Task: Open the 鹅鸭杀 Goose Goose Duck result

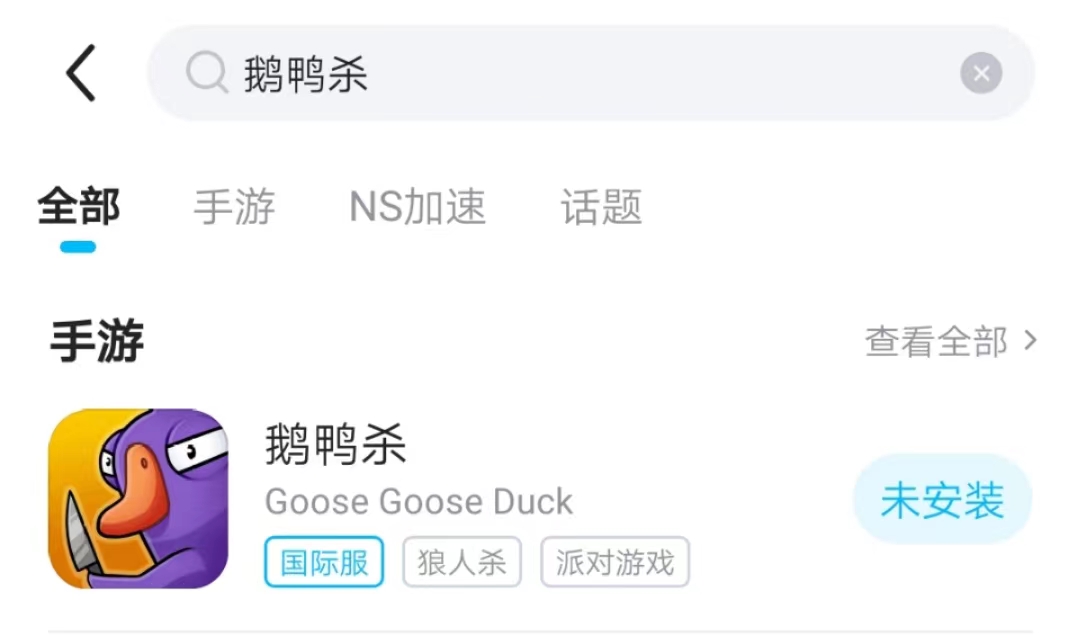Action: coord(420,470)
